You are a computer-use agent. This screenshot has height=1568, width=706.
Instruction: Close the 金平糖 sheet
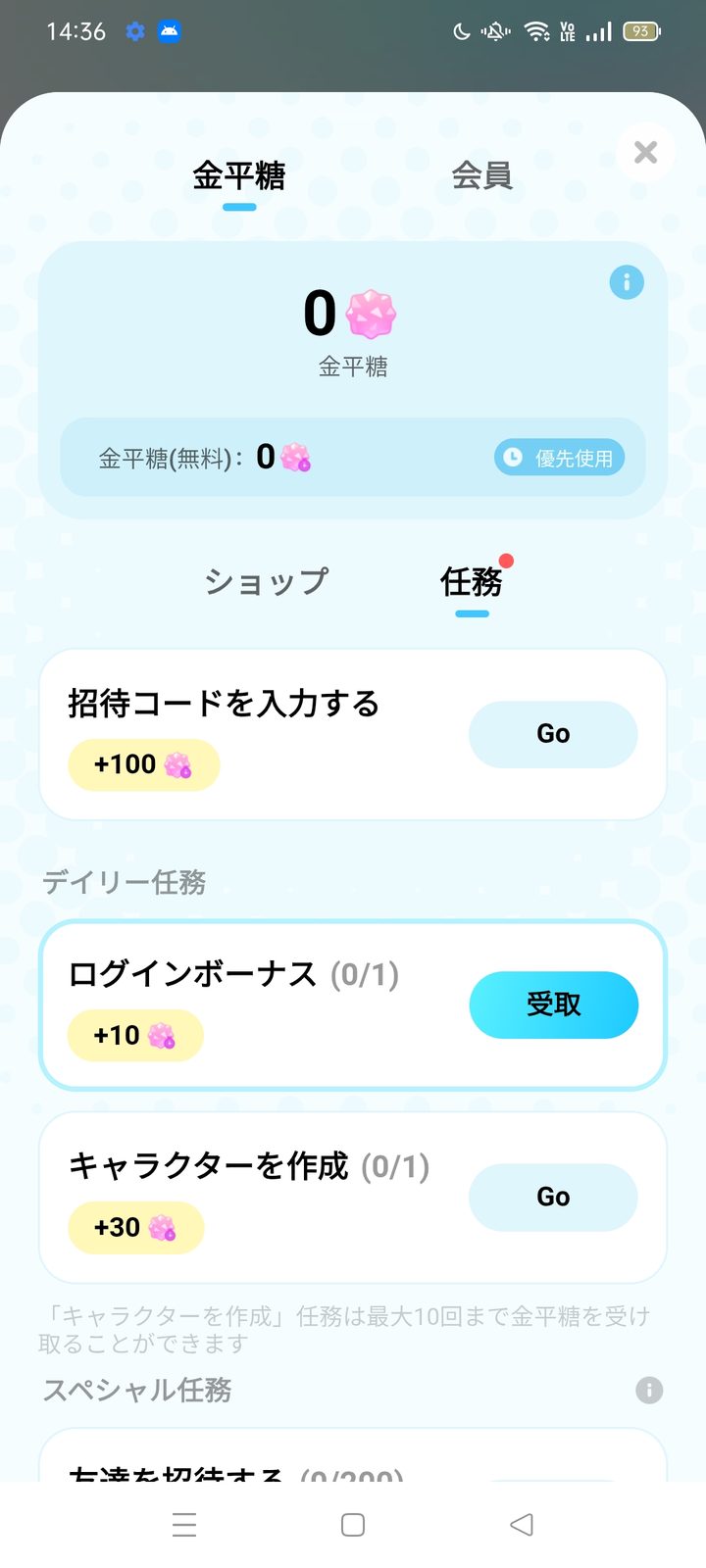[x=645, y=152]
